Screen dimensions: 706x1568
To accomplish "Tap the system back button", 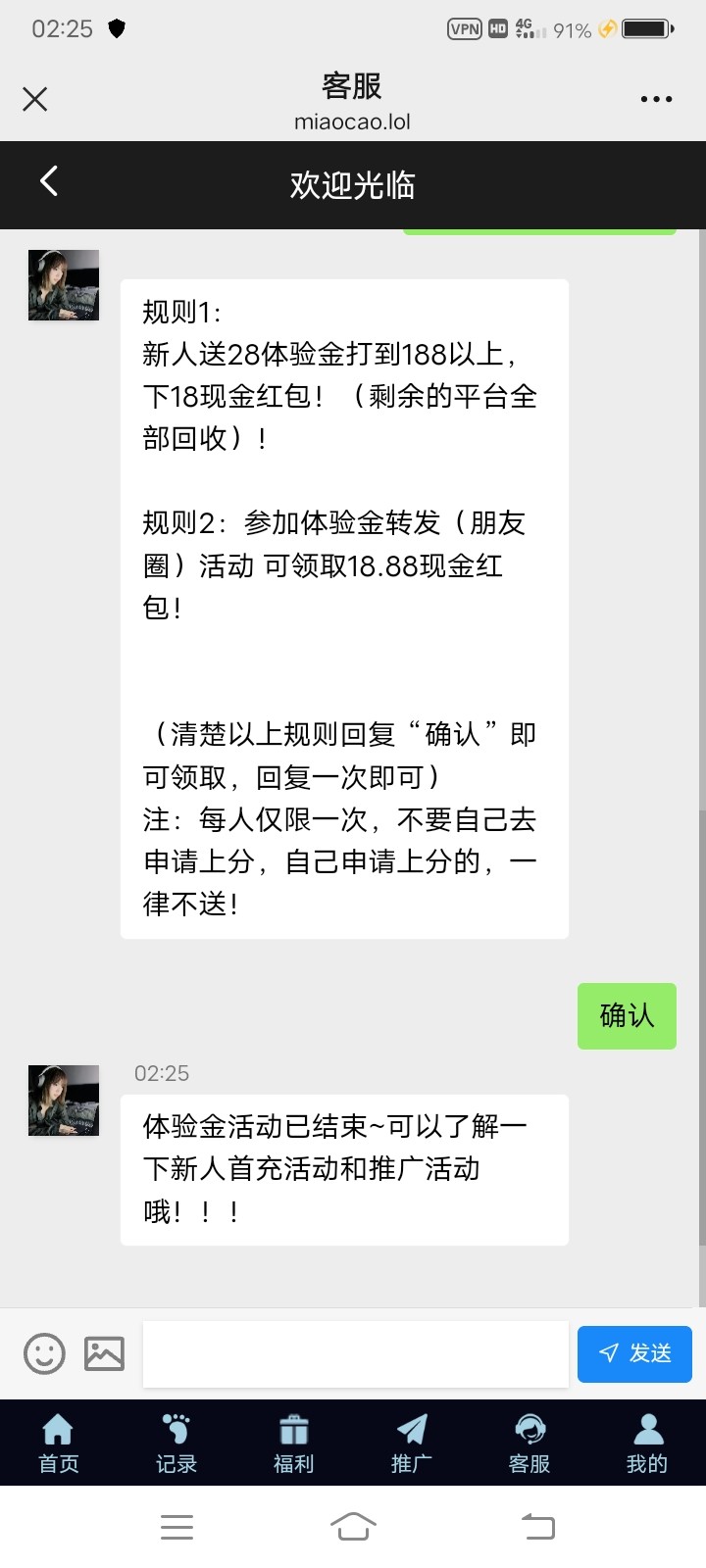I will [537, 1526].
